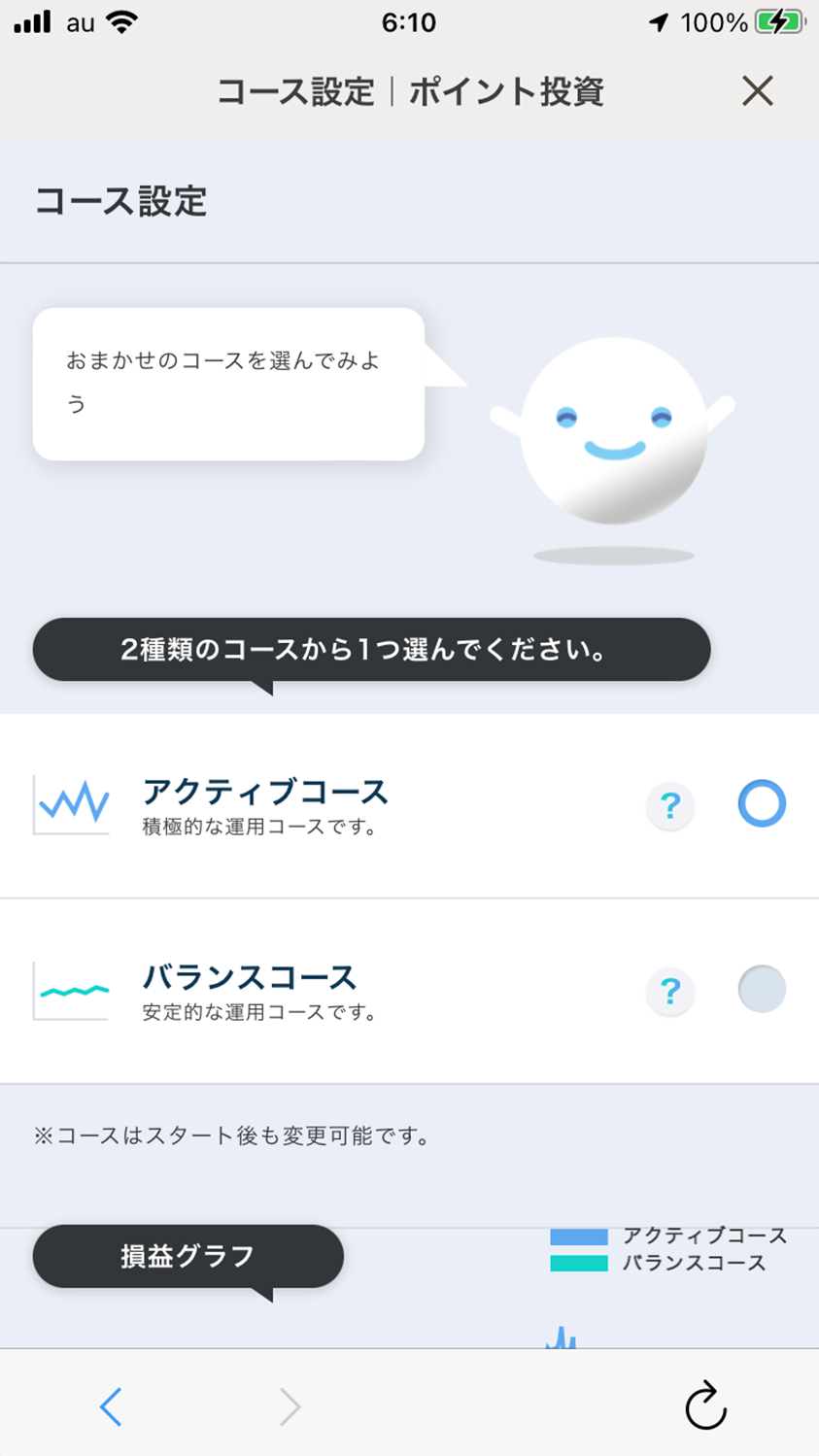Reload the current page
This screenshot has width=819, height=1456.
[x=705, y=1405]
